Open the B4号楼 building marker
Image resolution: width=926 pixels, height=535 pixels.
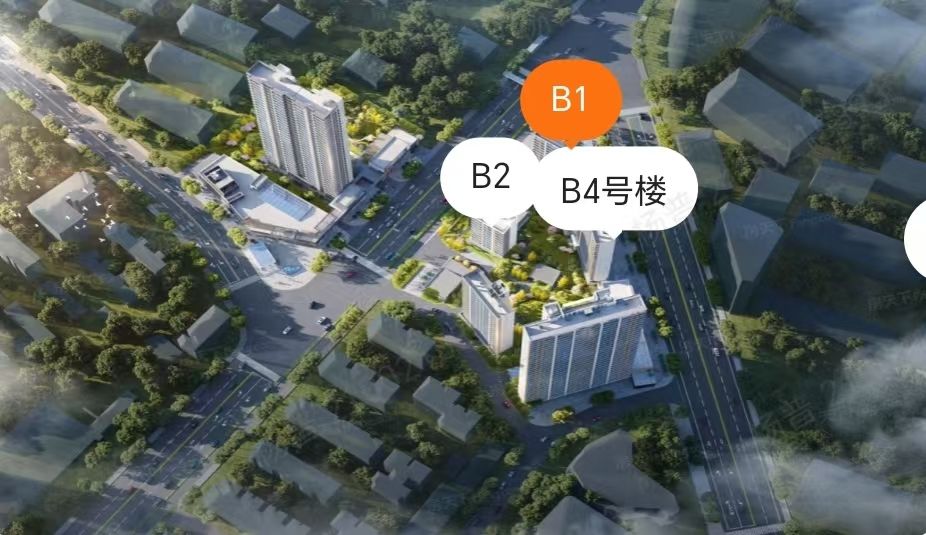pos(614,188)
